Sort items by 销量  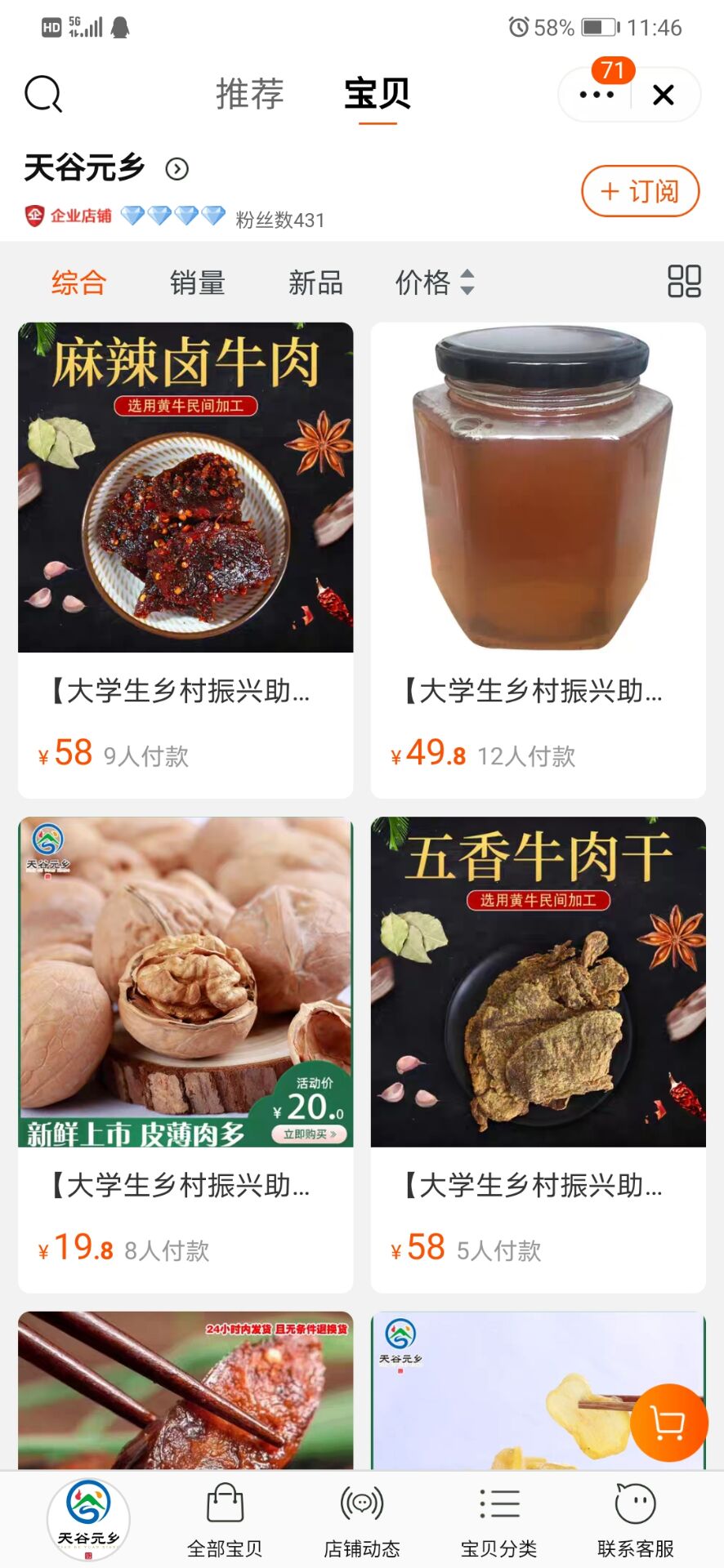click(x=197, y=283)
